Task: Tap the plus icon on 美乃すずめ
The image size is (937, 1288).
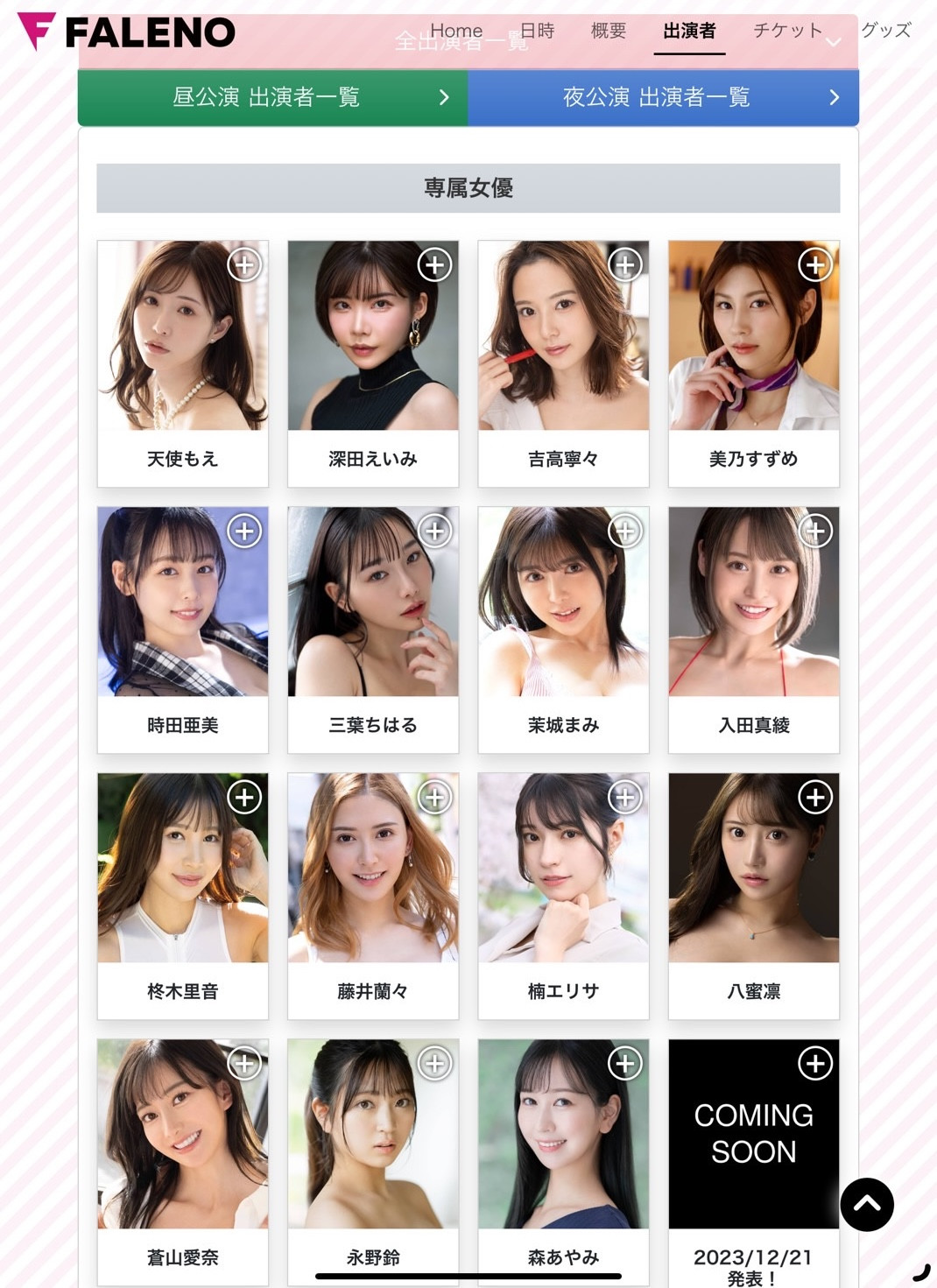Action: coord(814,264)
